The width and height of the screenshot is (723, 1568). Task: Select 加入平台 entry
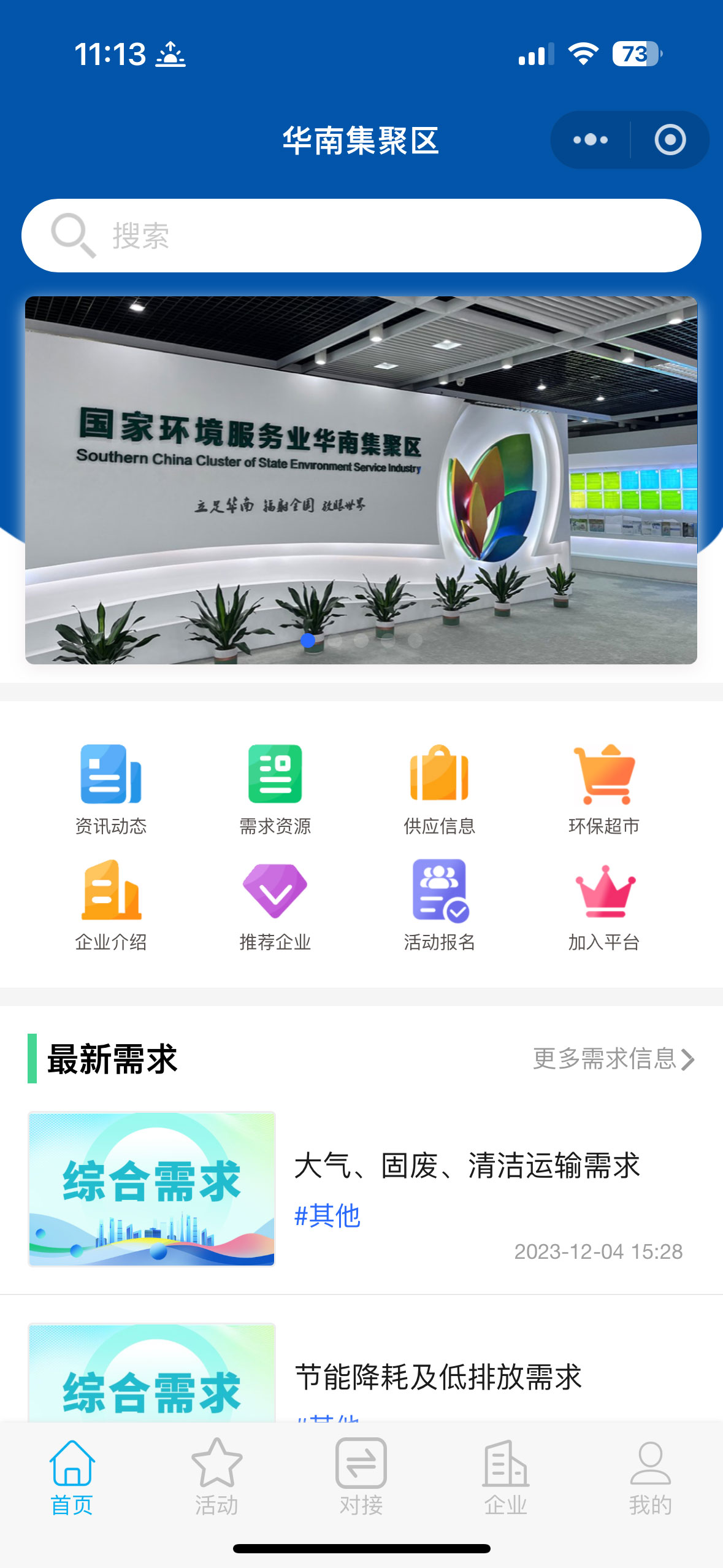point(604,905)
